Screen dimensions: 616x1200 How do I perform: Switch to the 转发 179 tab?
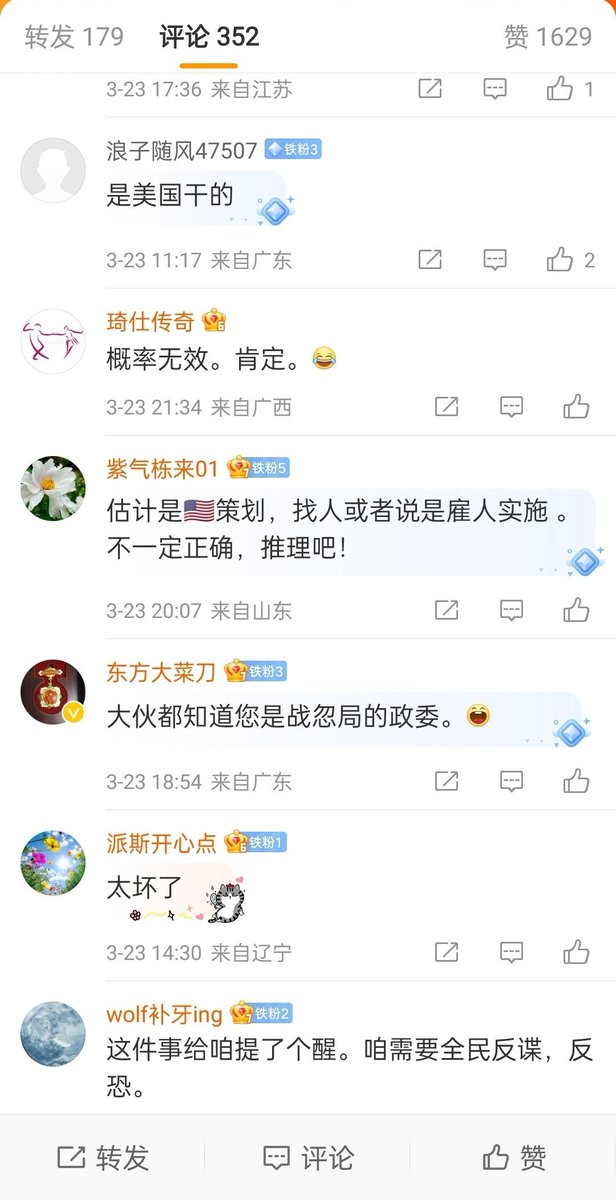coord(74,37)
